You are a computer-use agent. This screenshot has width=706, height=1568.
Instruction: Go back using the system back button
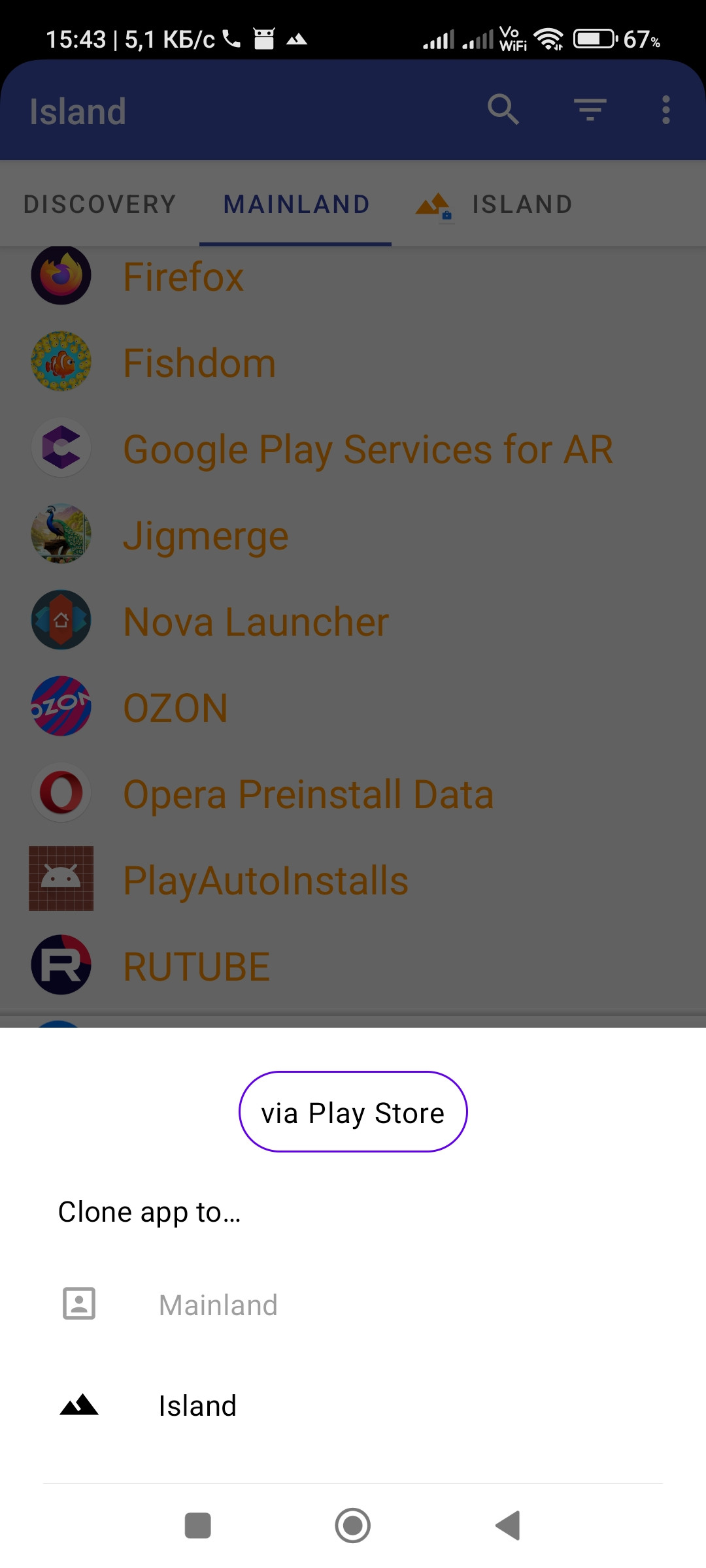508,1526
